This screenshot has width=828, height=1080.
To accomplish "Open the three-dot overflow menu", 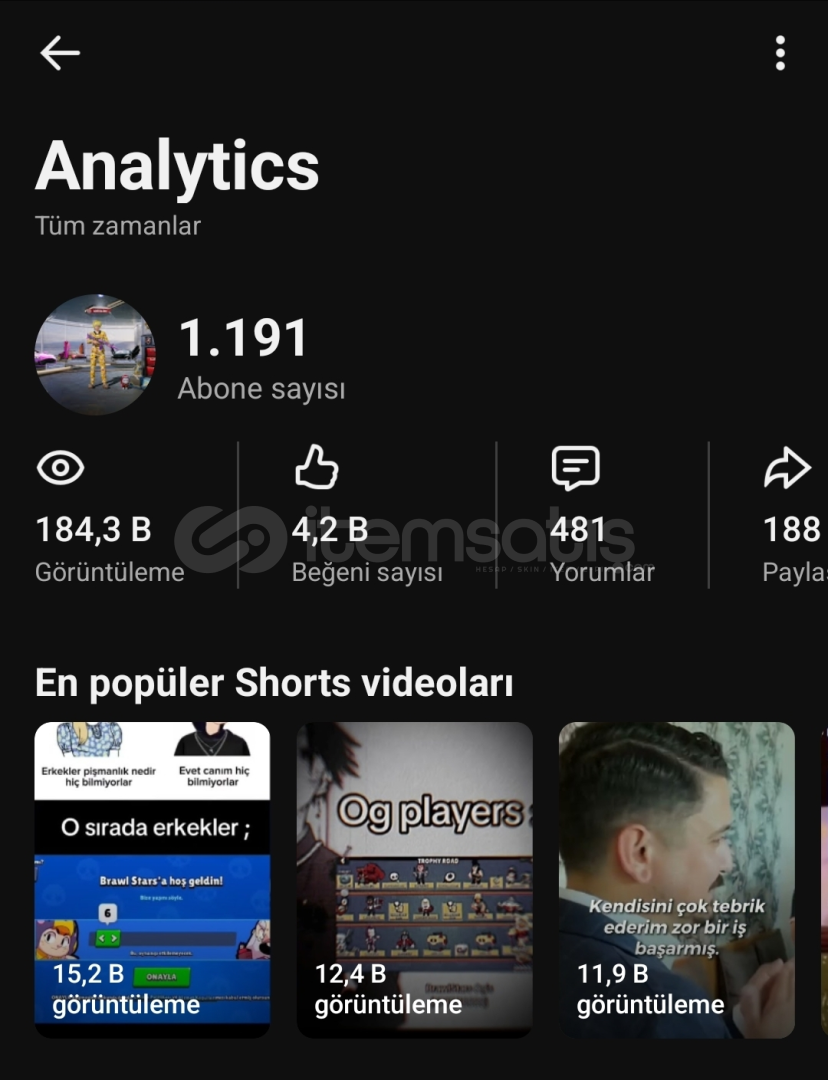I will (780, 53).
